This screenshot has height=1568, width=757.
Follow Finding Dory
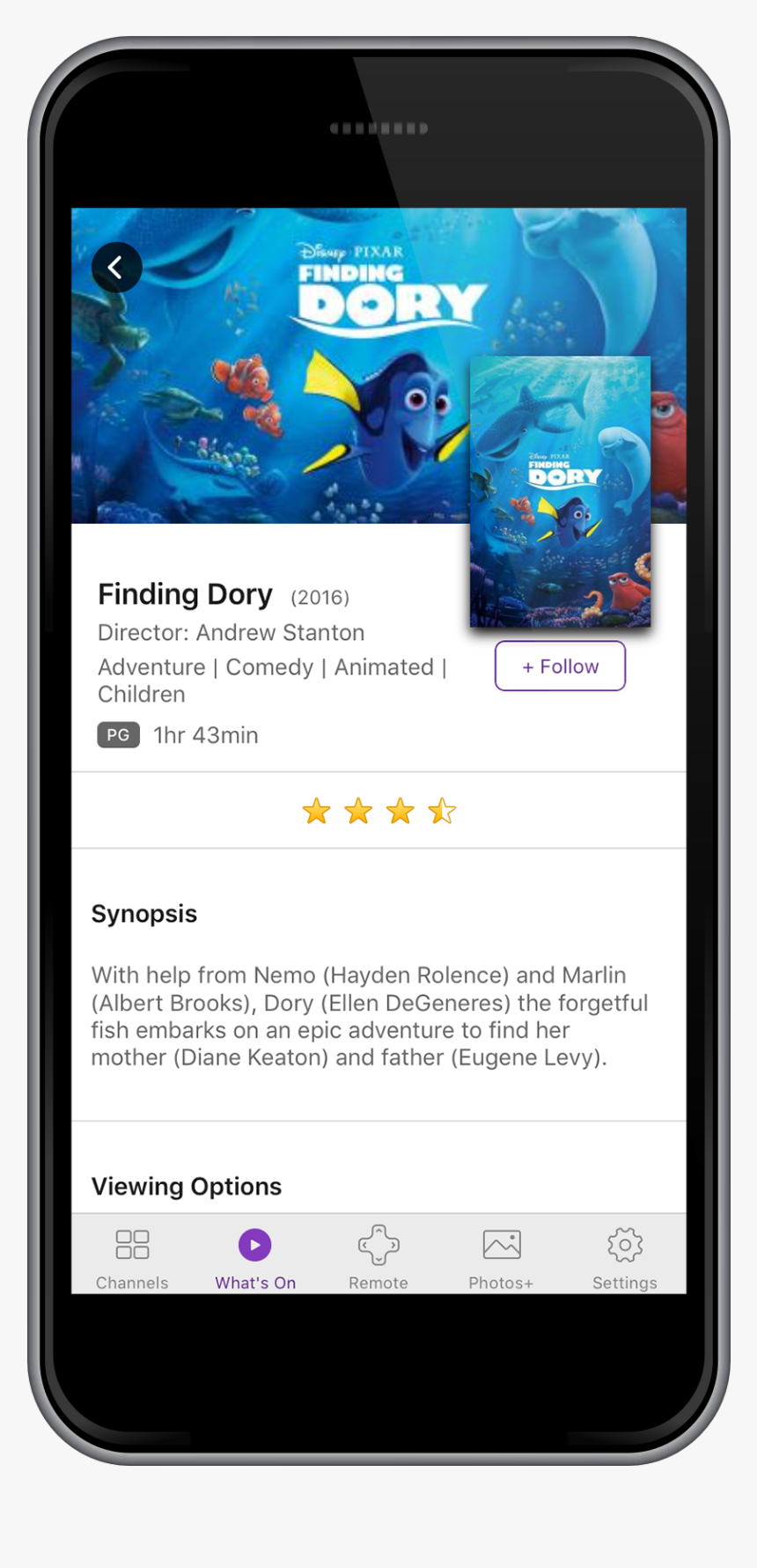[x=560, y=666]
